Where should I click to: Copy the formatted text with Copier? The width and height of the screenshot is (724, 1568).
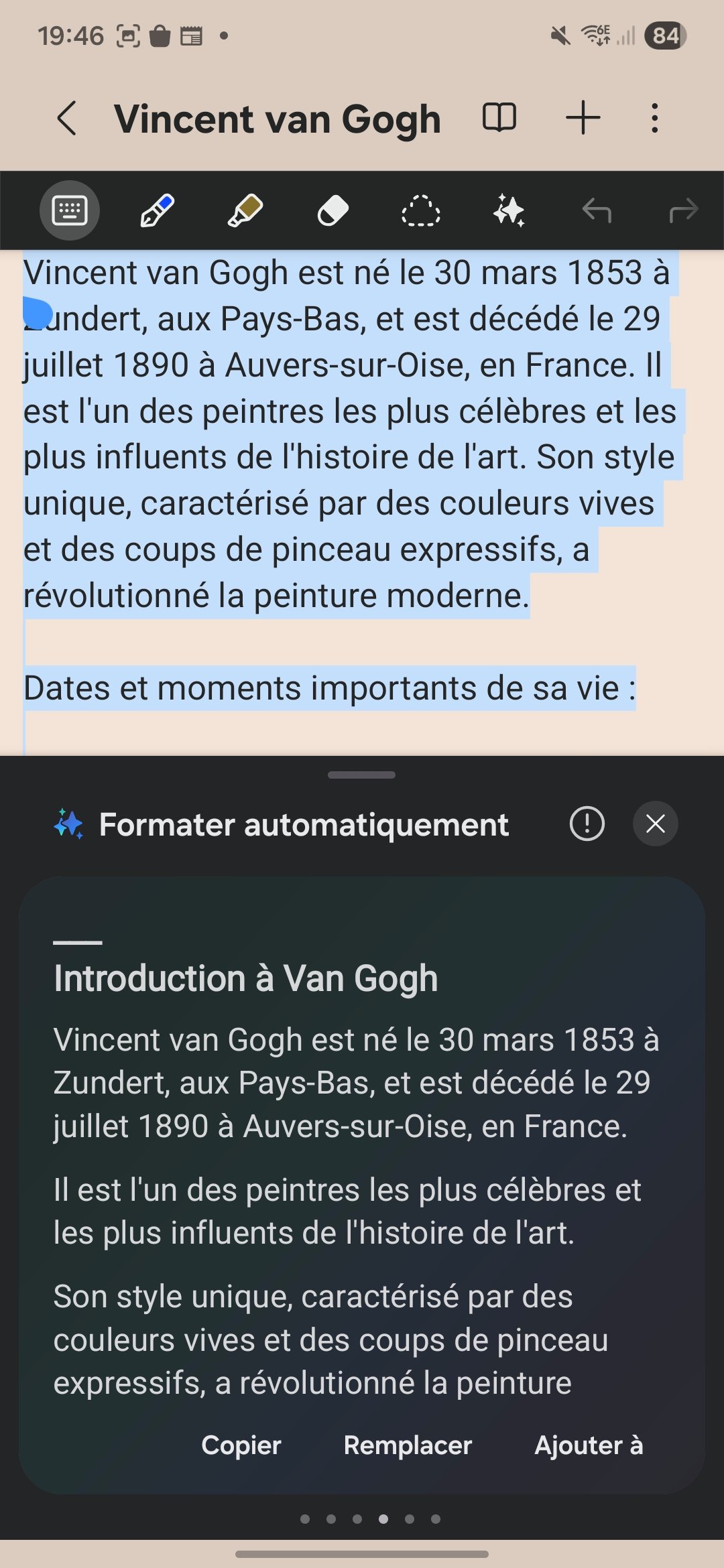coord(241,1445)
